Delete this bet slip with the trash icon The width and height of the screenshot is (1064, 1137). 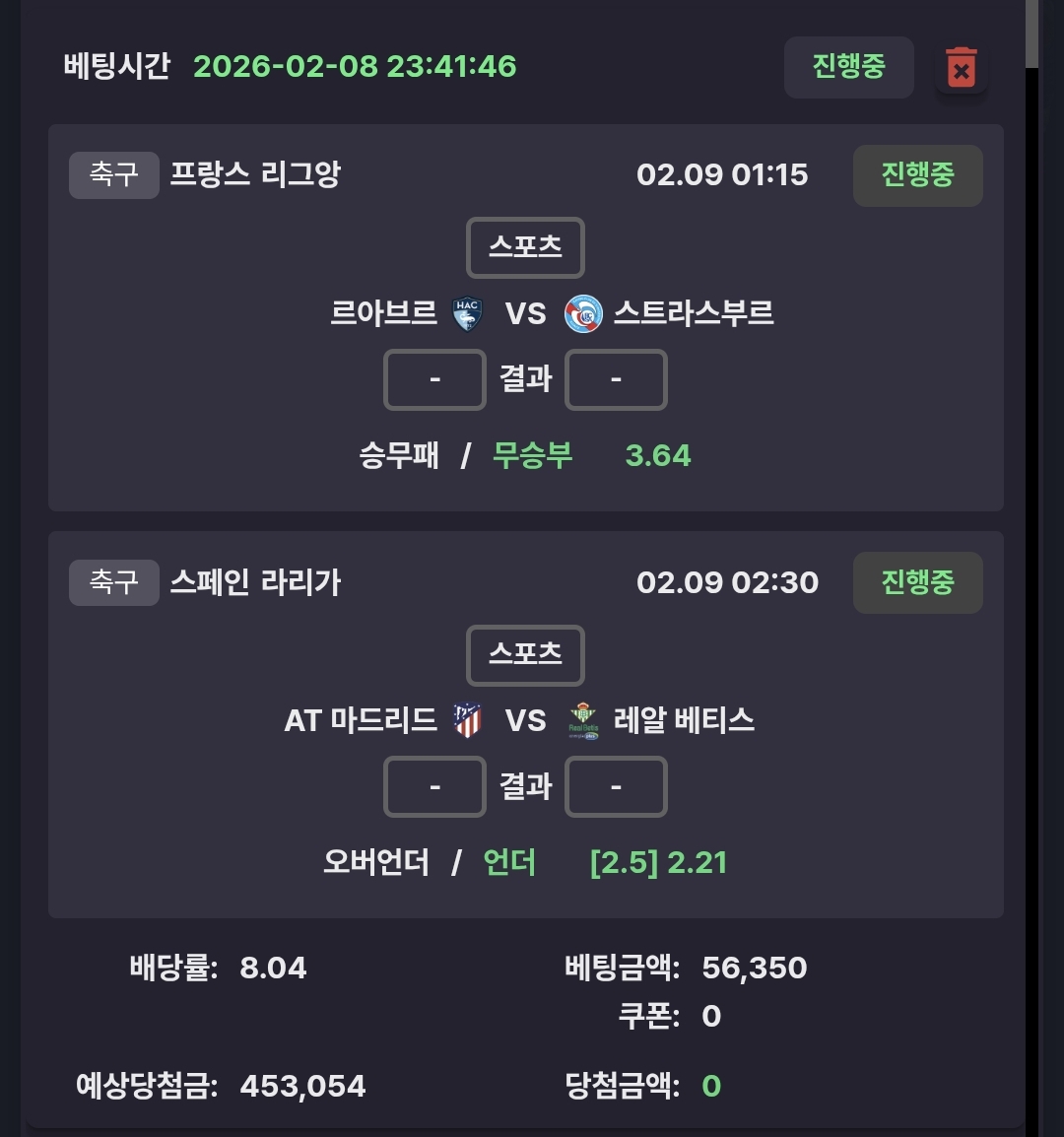[x=961, y=69]
